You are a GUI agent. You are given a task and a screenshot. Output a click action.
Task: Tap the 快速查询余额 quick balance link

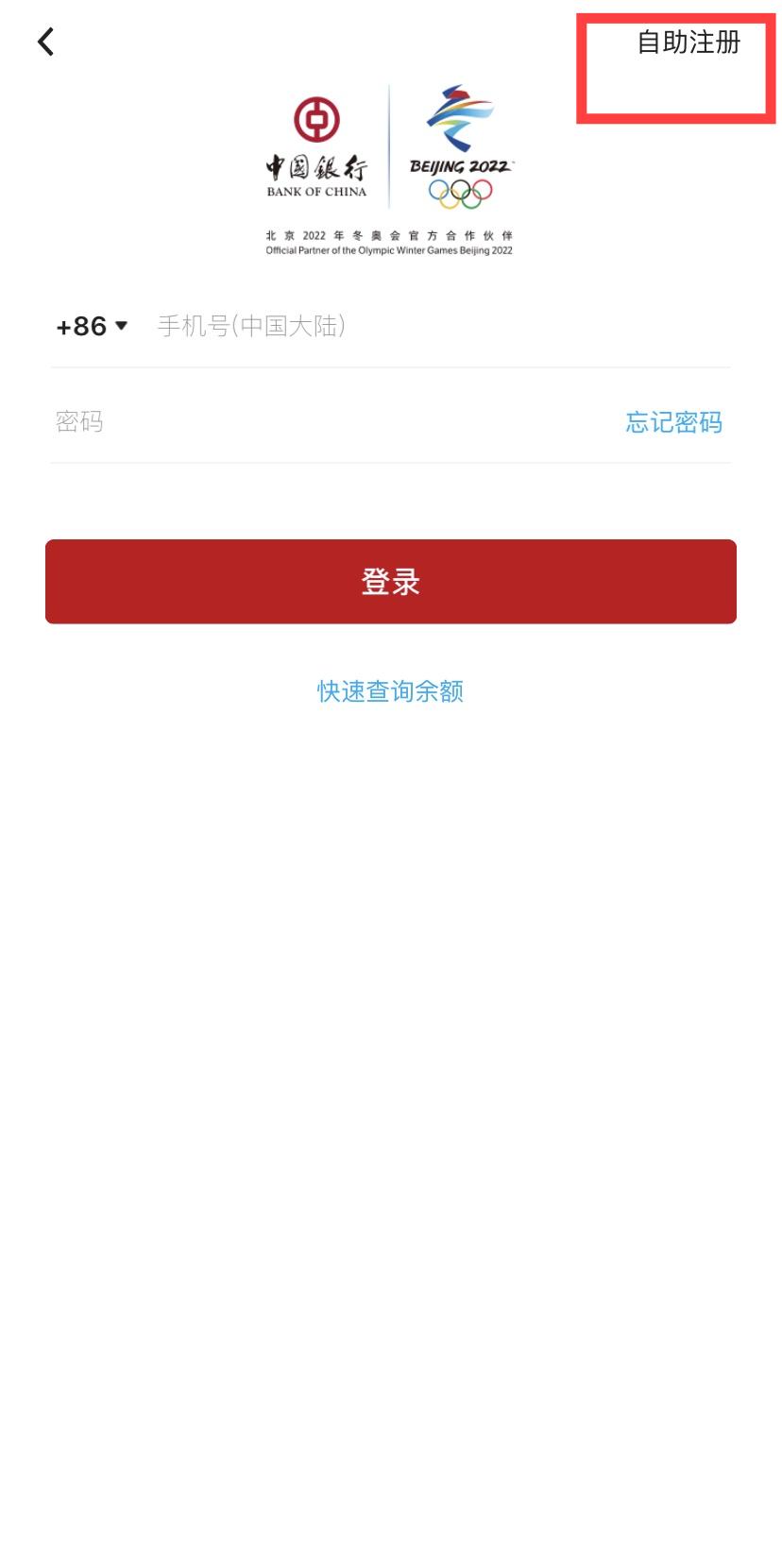[x=390, y=691]
